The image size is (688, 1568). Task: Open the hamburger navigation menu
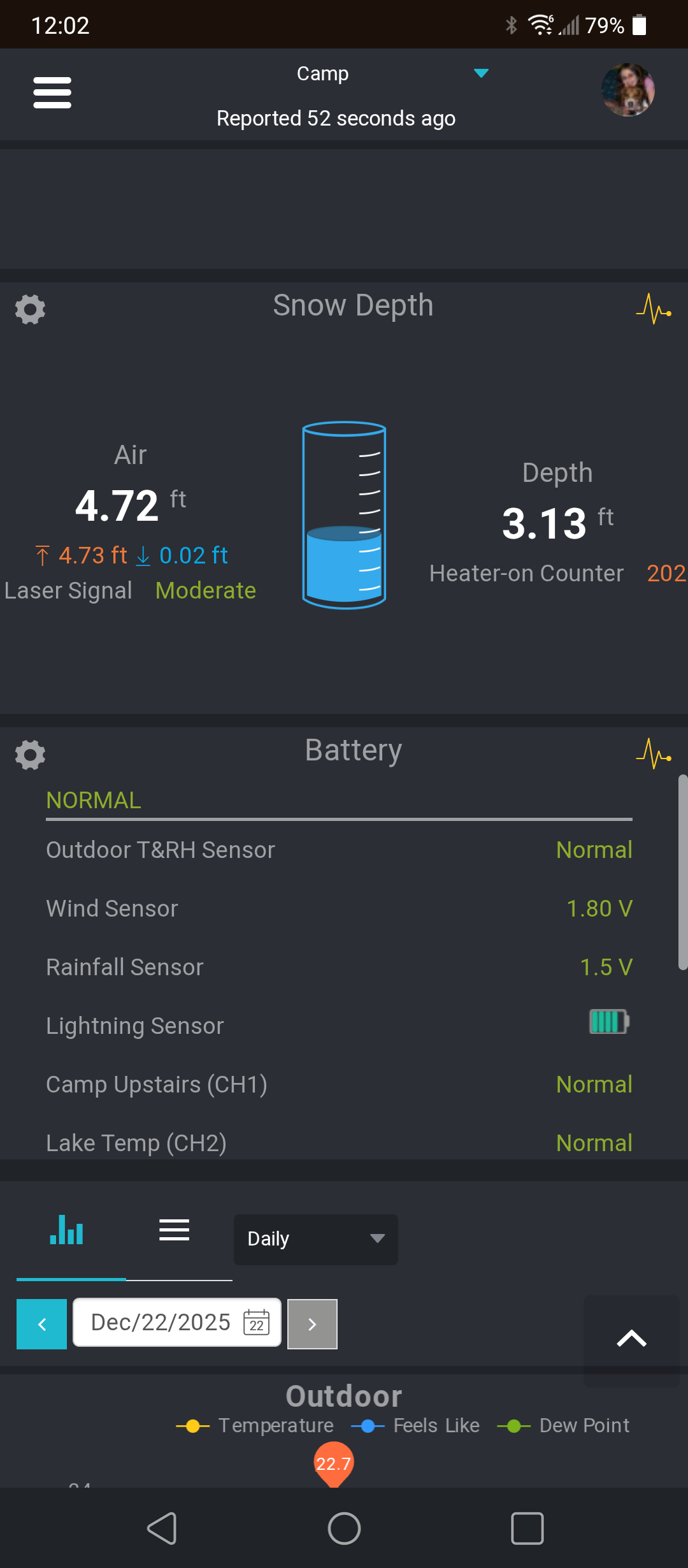point(52,93)
